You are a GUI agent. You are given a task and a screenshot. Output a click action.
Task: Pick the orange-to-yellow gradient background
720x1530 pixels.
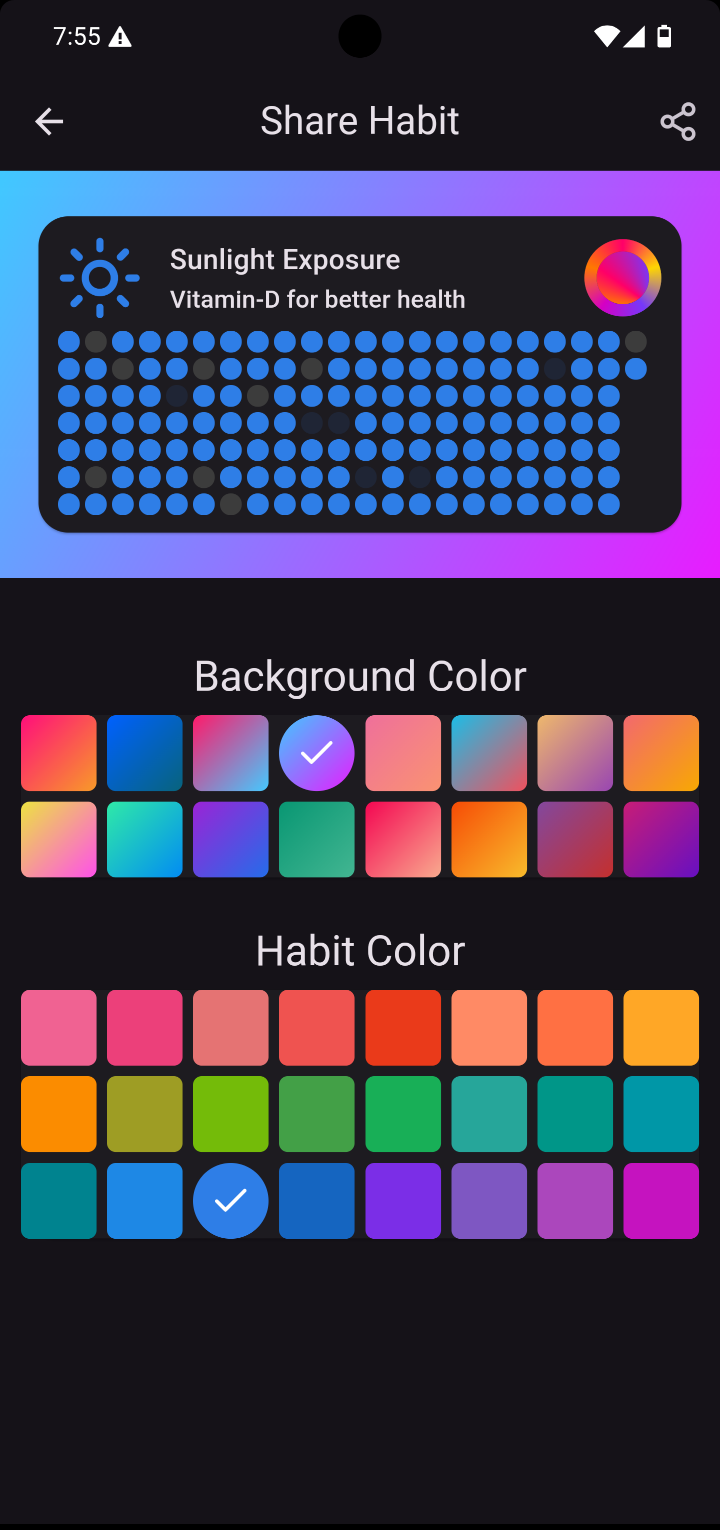click(x=489, y=839)
